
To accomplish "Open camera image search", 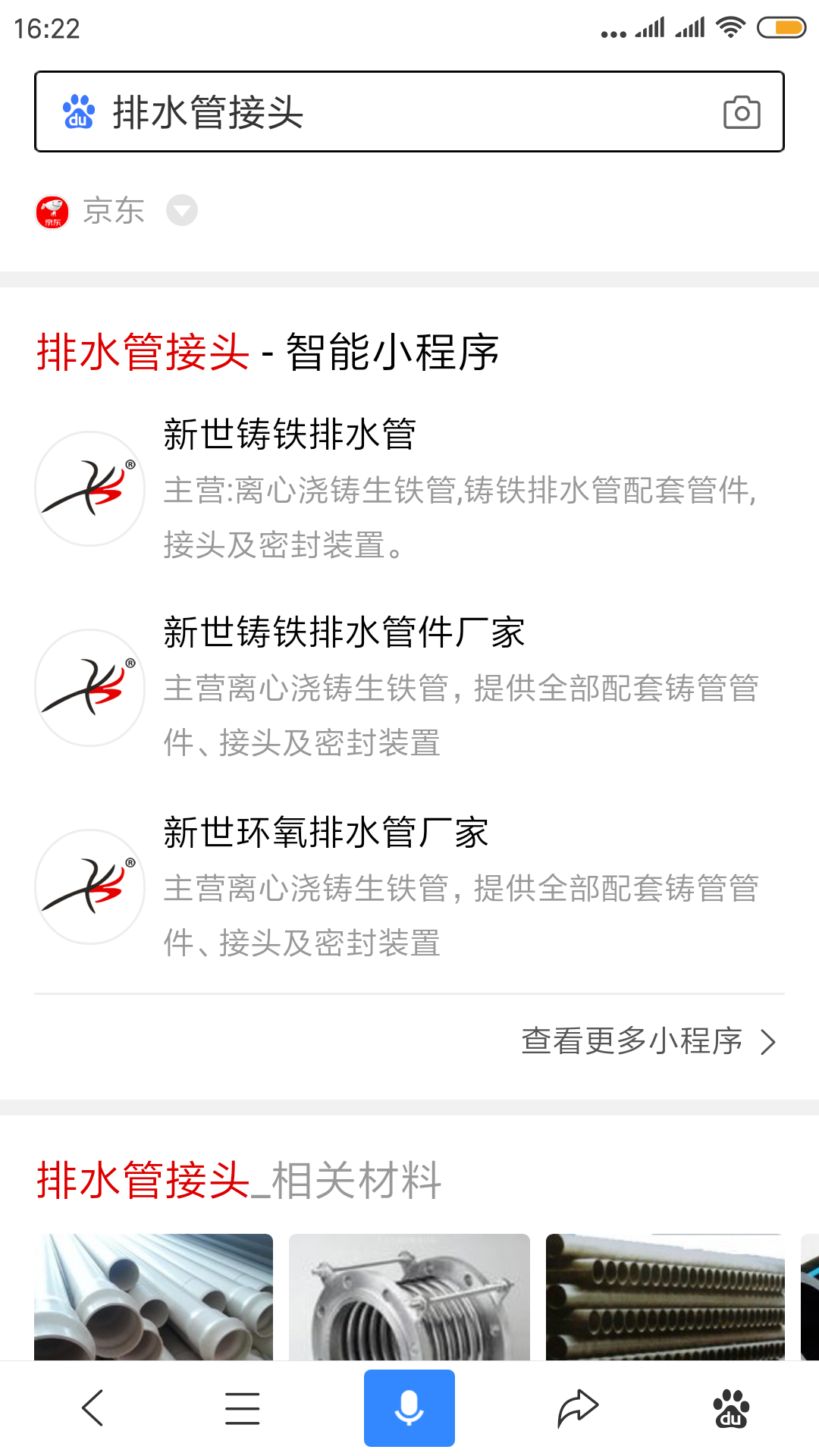I will [741, 112].
